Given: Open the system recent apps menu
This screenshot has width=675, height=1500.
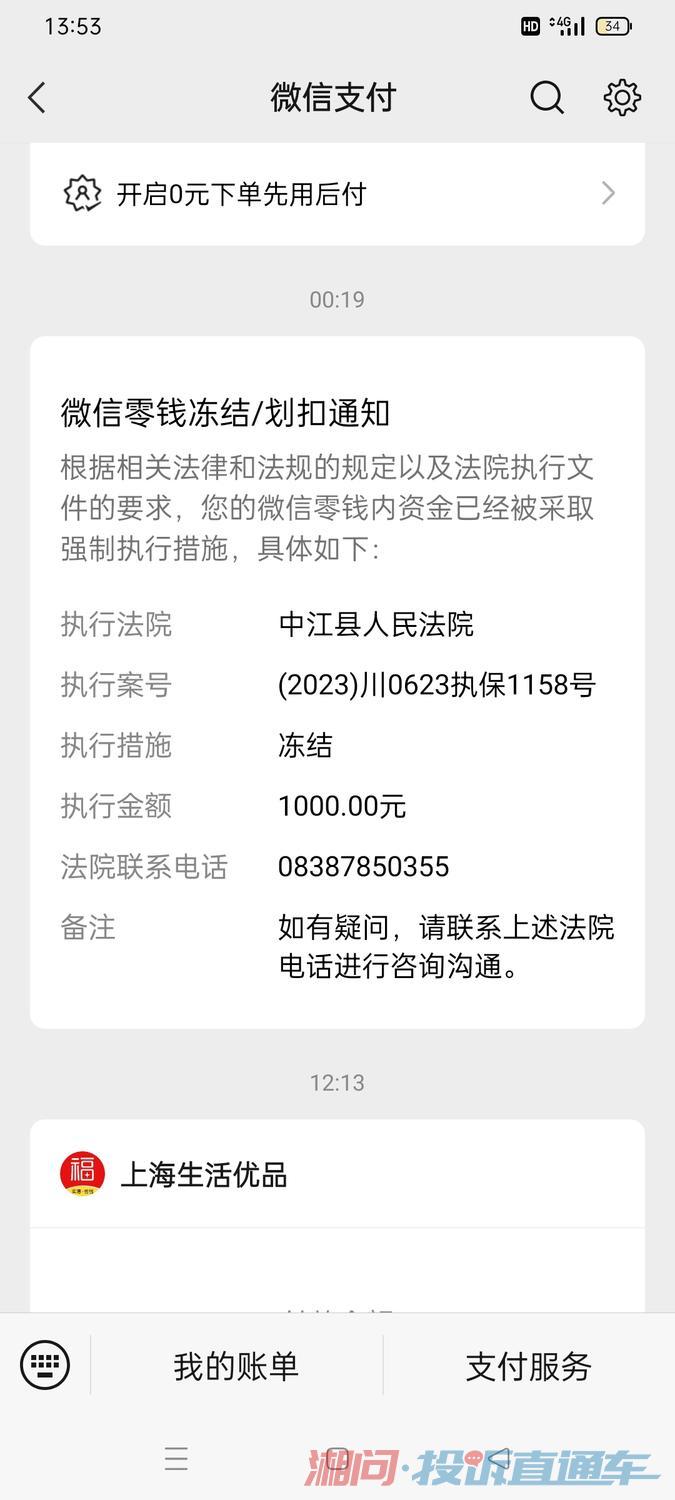Looking at the screenshot, I should pos(177,1459).
